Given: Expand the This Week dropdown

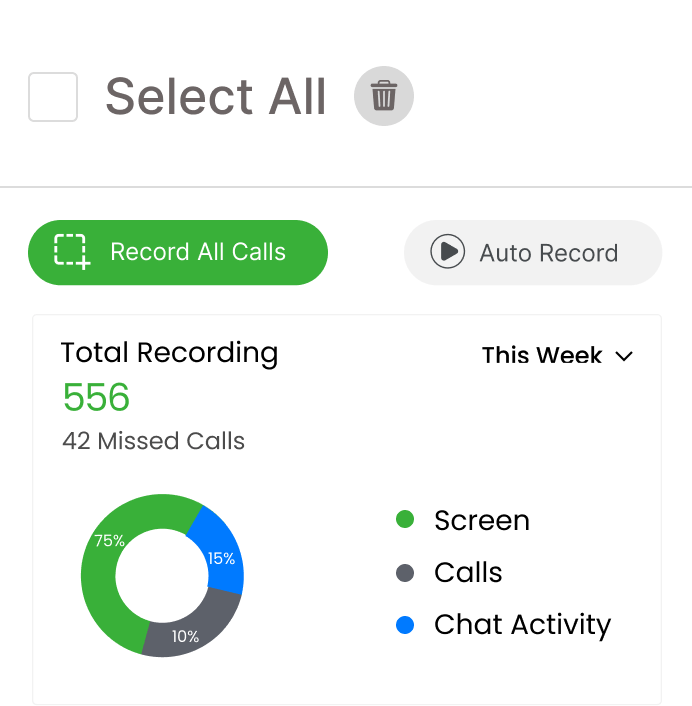Looking at the screenshot, I should click(557, 356).
